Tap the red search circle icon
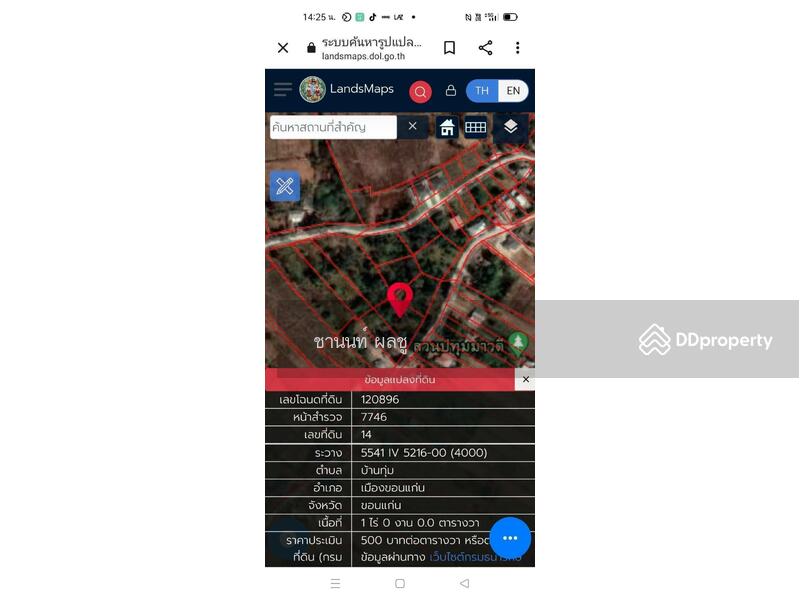The width and height of the screenshot is (800, 600). [420, 91]
